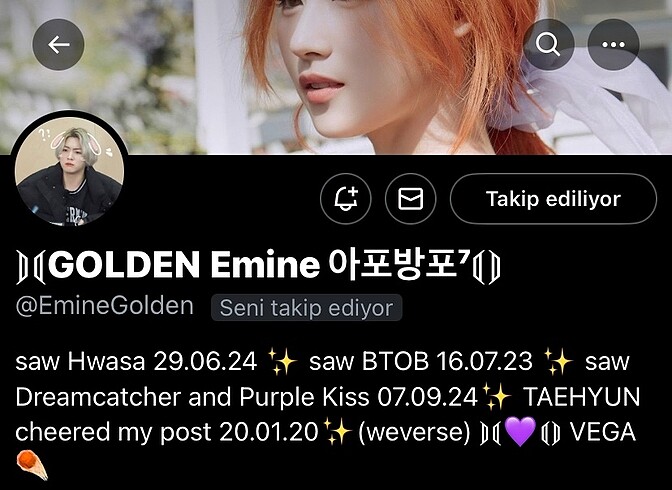The height and width of the screenshot is (490, 672).
Task: Open the three-dot overflow menu
Action: tap(613, 45)
